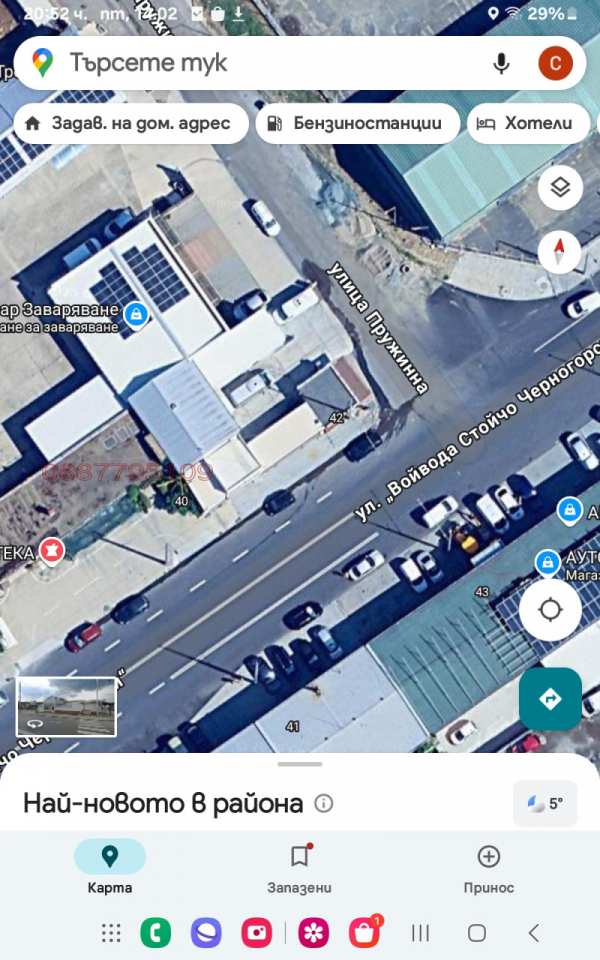Open the map layers button
The width and height of the screenshot is (600, 960).
tap(560, 188)
